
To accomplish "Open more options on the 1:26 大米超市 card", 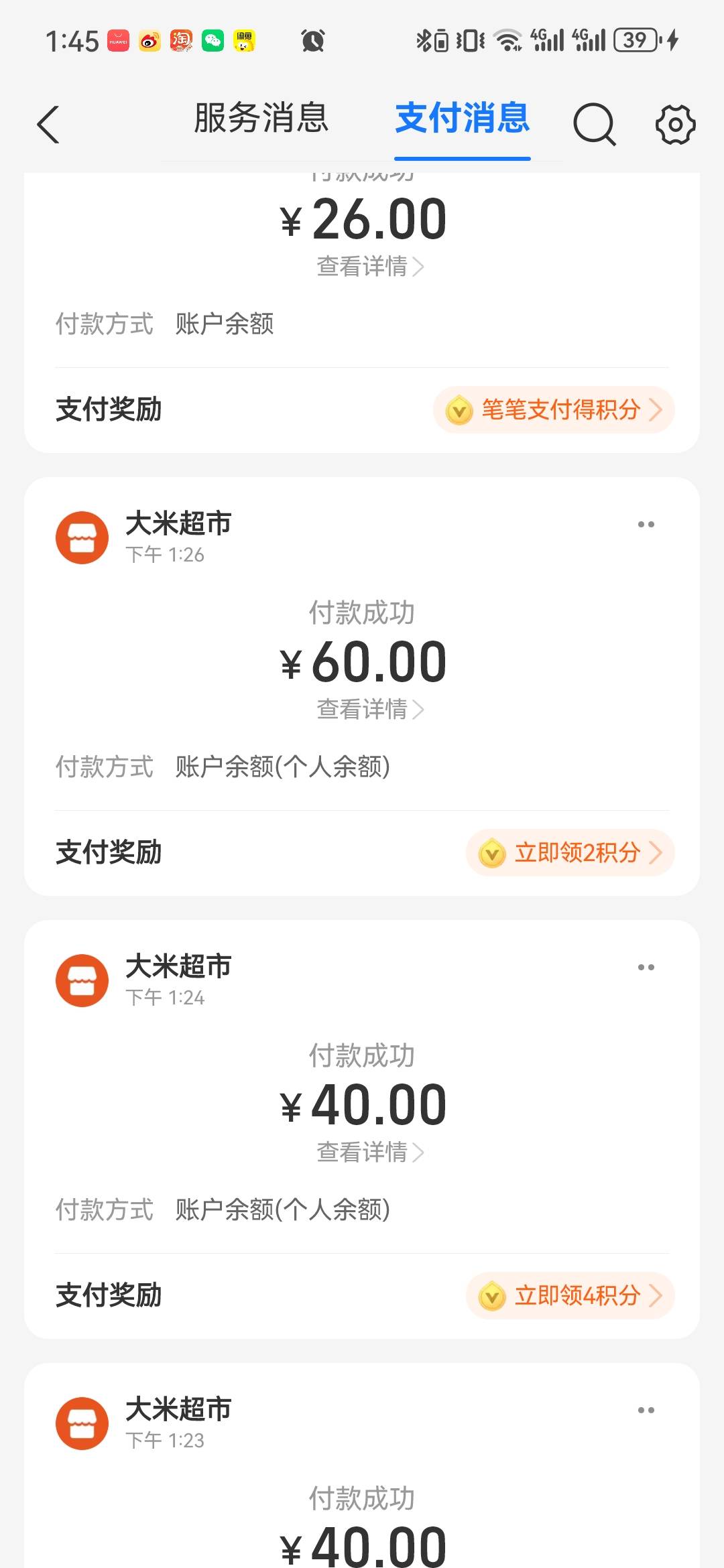I will tap(646, 524).
